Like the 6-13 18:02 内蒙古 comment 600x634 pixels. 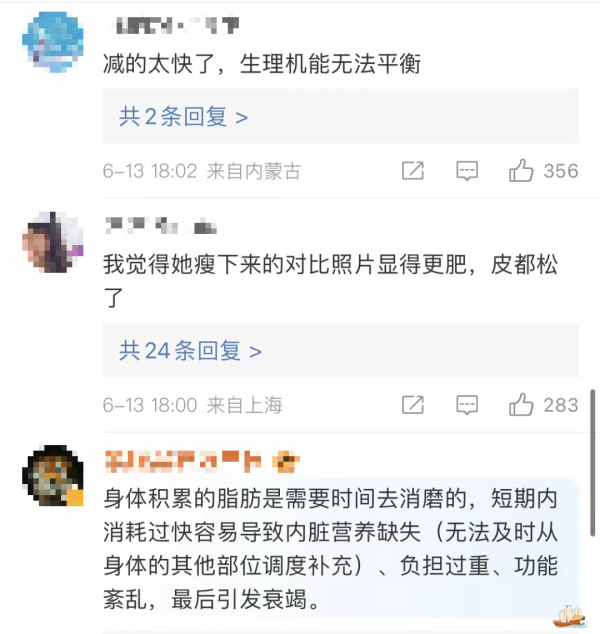tap(521, 171)
